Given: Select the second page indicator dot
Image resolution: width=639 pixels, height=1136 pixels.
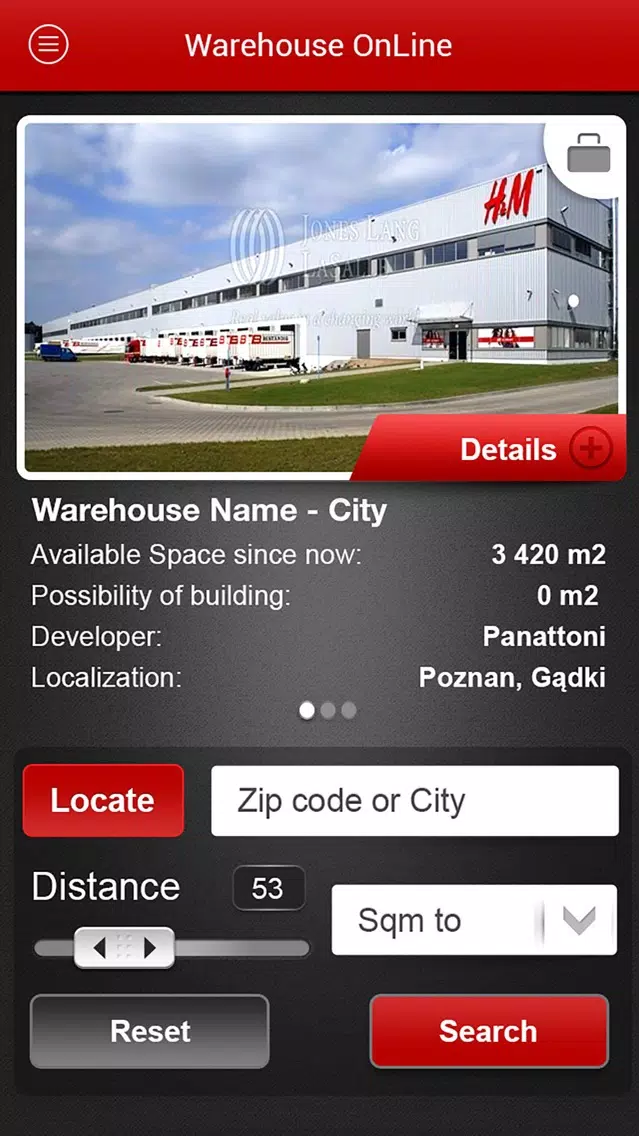Looking at the screenshot, I should [328, 710].
